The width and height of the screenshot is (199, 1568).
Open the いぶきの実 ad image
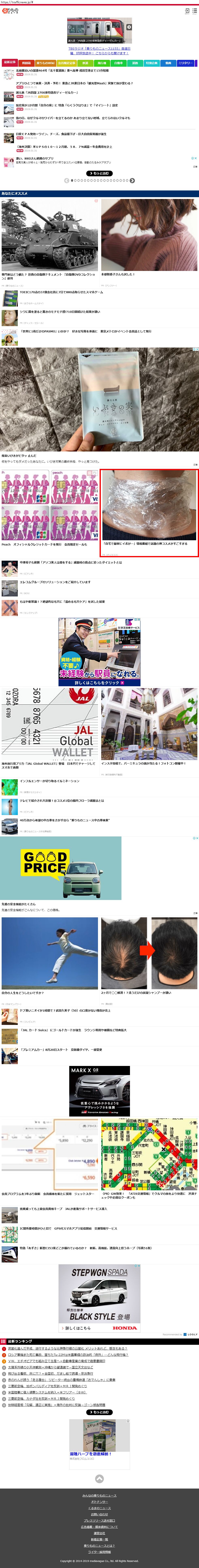[99, 399]
